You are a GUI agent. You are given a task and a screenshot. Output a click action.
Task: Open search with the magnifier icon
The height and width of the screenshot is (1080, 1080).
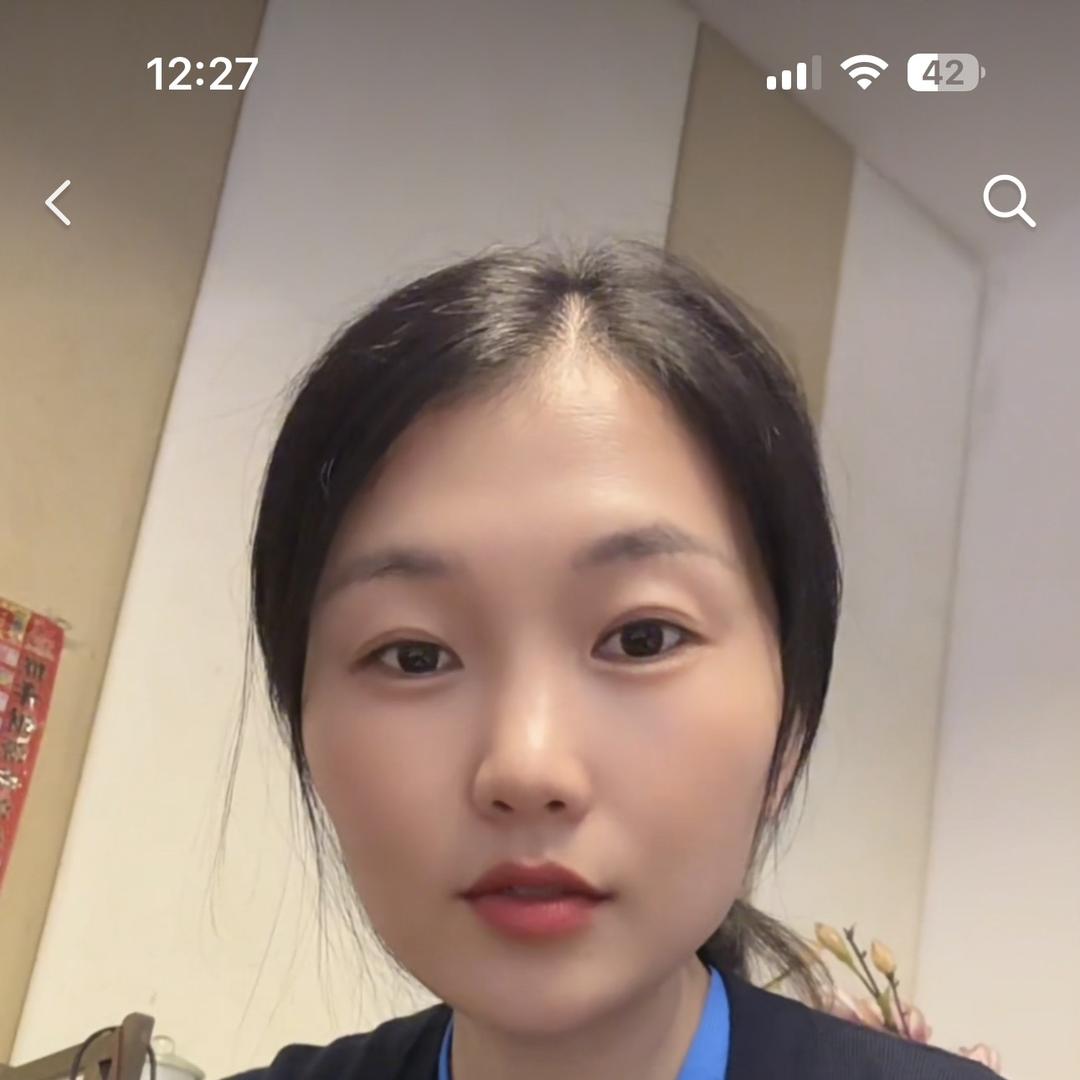click(x=1008, y=201)
